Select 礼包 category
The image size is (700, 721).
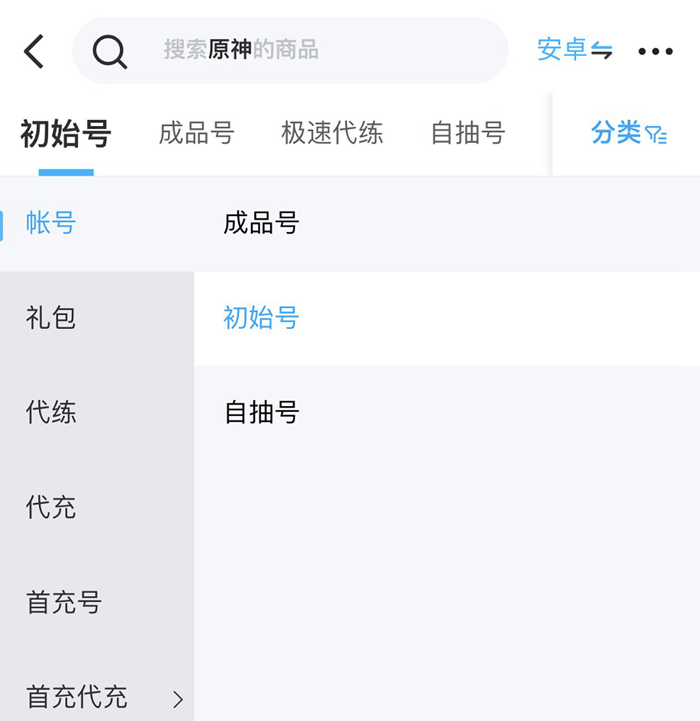[x=52, y=318]
